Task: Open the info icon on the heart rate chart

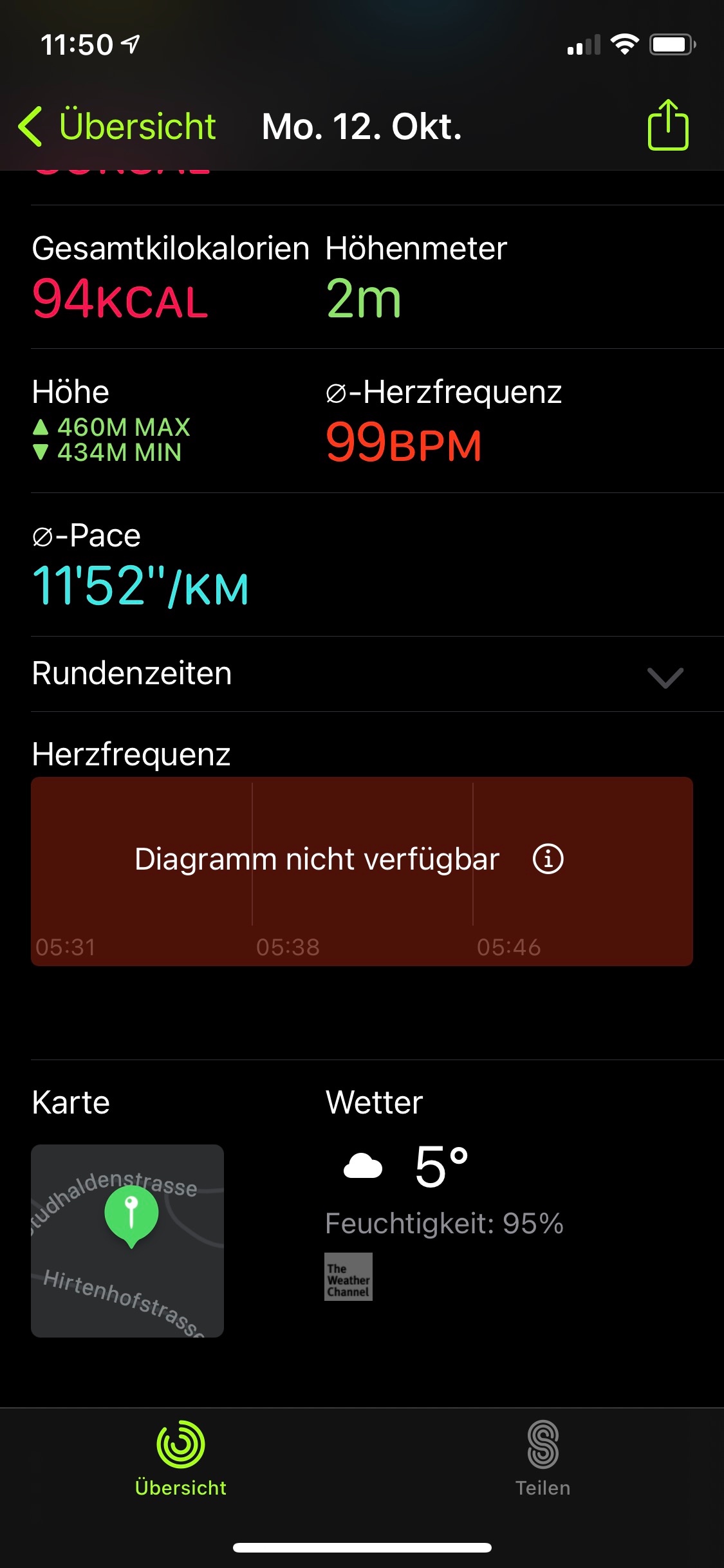Action: (x=548, y=859)
